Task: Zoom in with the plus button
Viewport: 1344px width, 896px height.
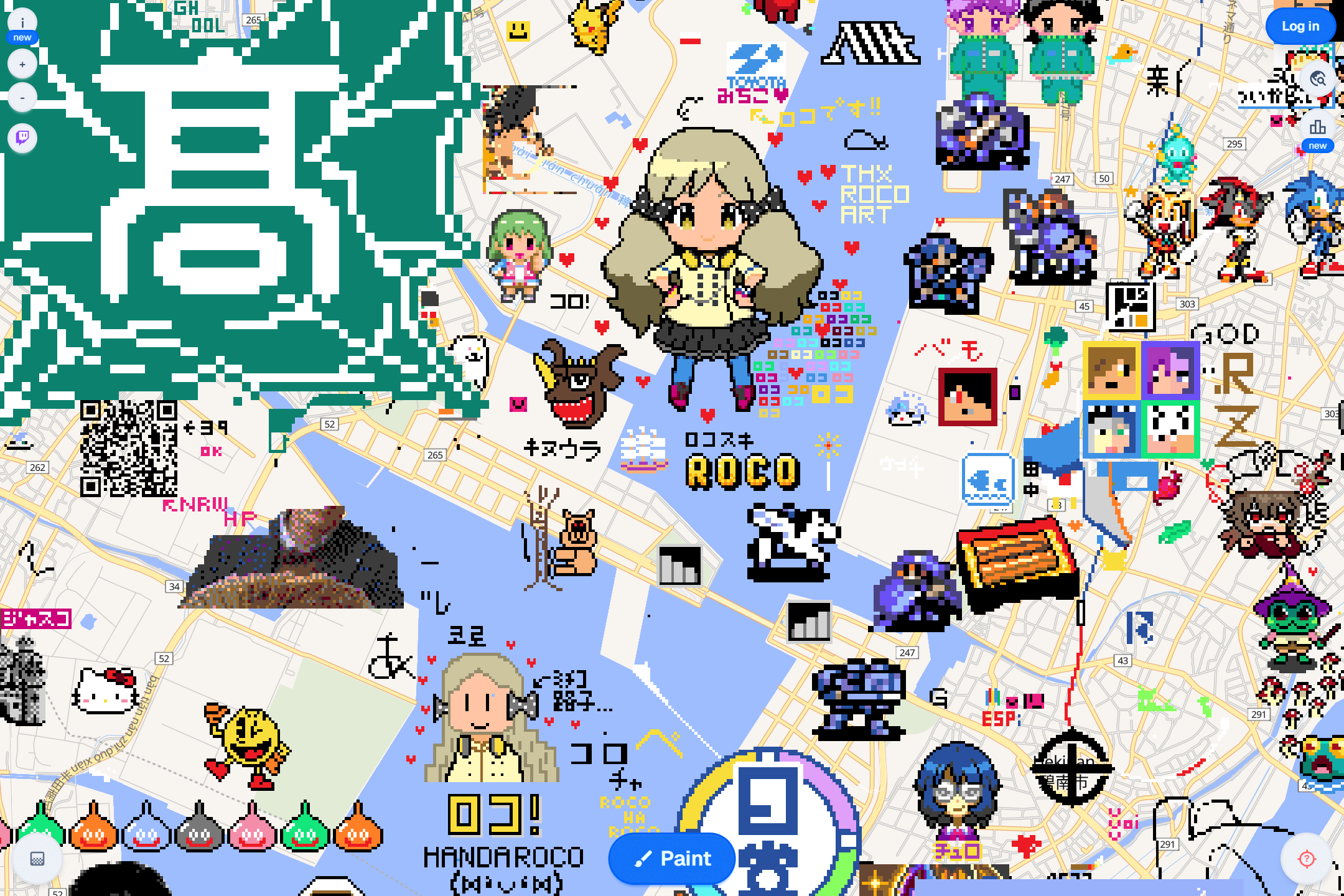Action: 22,64
